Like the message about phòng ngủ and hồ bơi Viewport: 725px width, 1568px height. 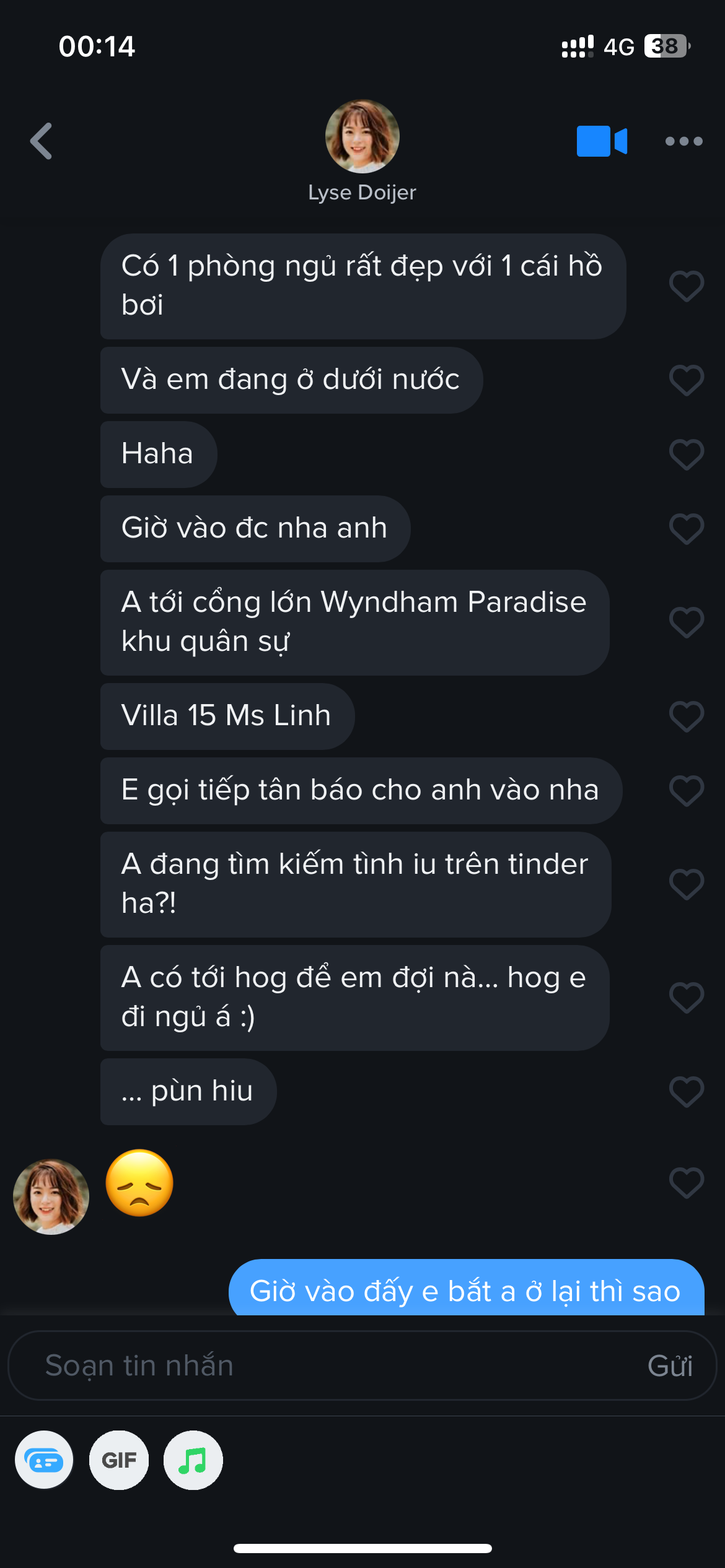coord(686,286)
